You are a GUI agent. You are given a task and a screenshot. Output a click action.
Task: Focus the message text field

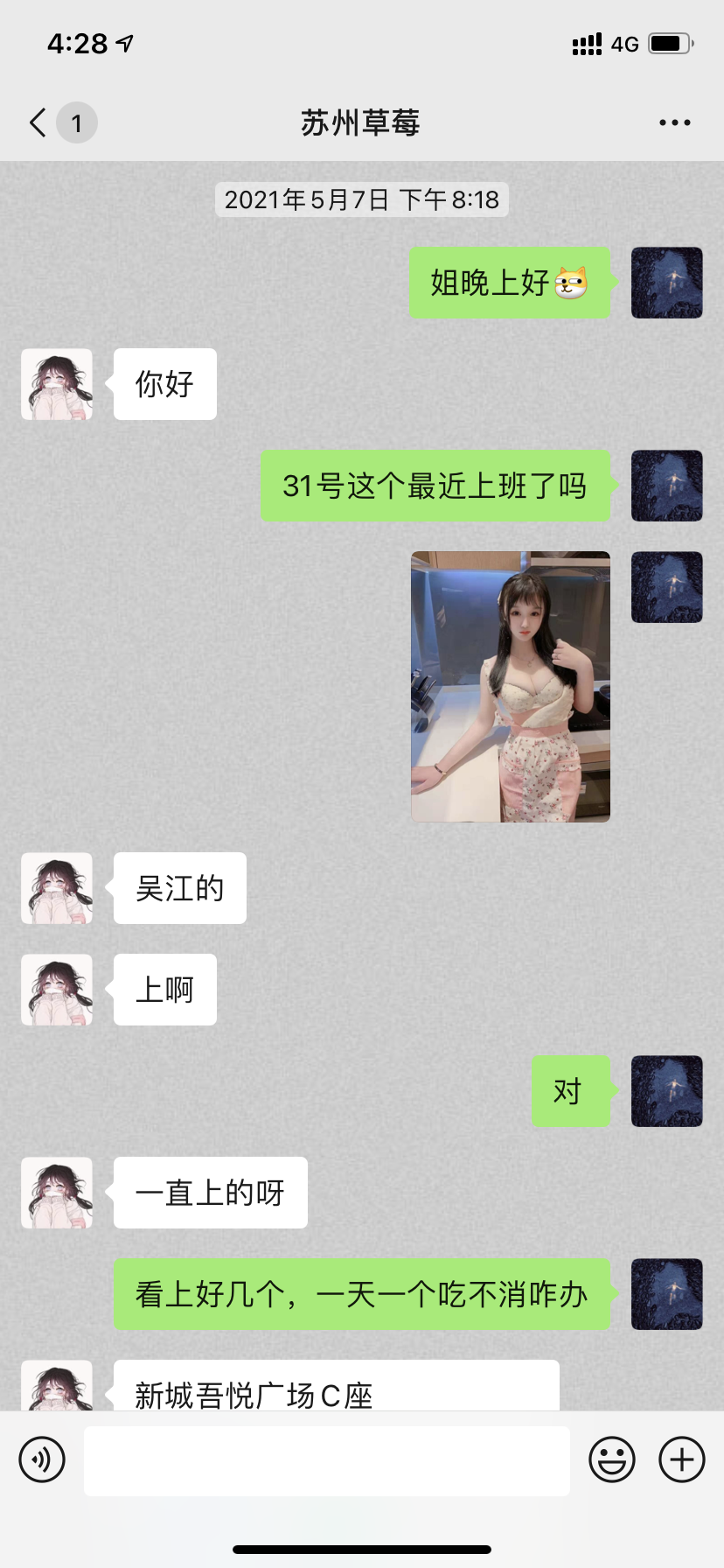pos(326,1459)
